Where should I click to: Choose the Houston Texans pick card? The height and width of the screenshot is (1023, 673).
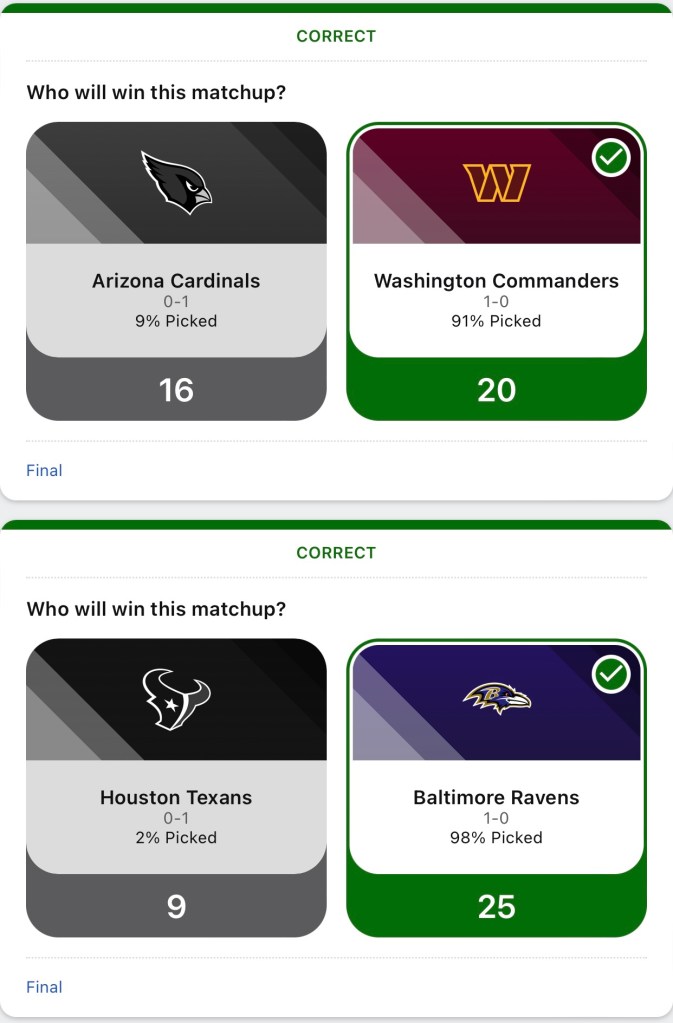[176, 787]
